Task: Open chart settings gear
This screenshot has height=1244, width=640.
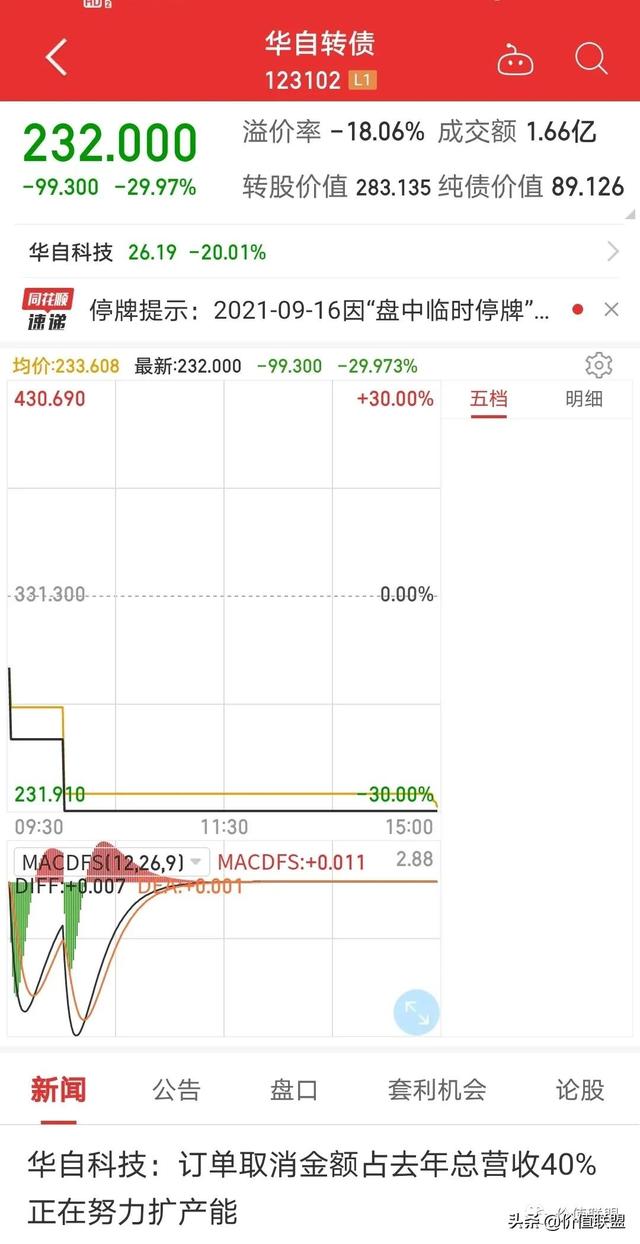Action: (598, 365)
